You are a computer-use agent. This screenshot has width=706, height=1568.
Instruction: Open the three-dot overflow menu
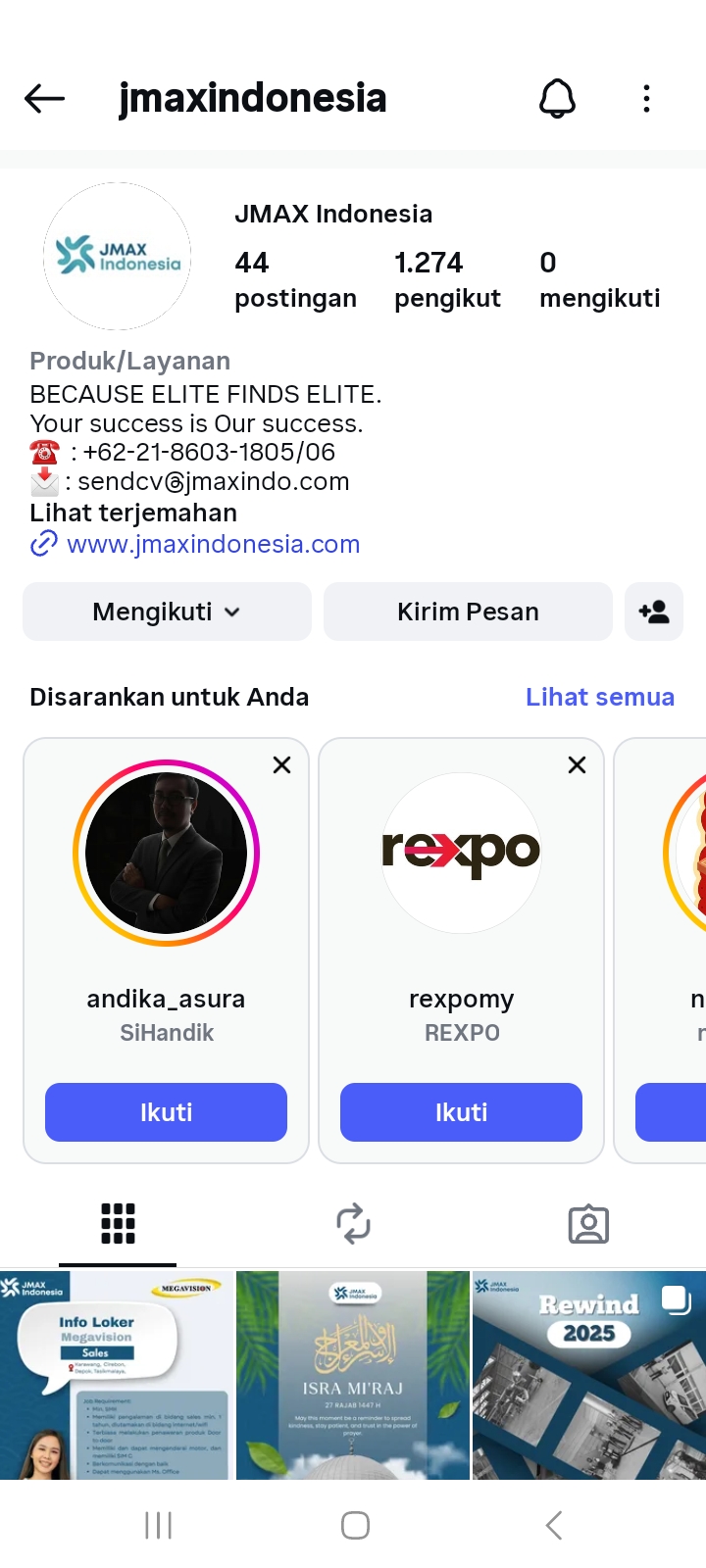(x=646, y=98)
